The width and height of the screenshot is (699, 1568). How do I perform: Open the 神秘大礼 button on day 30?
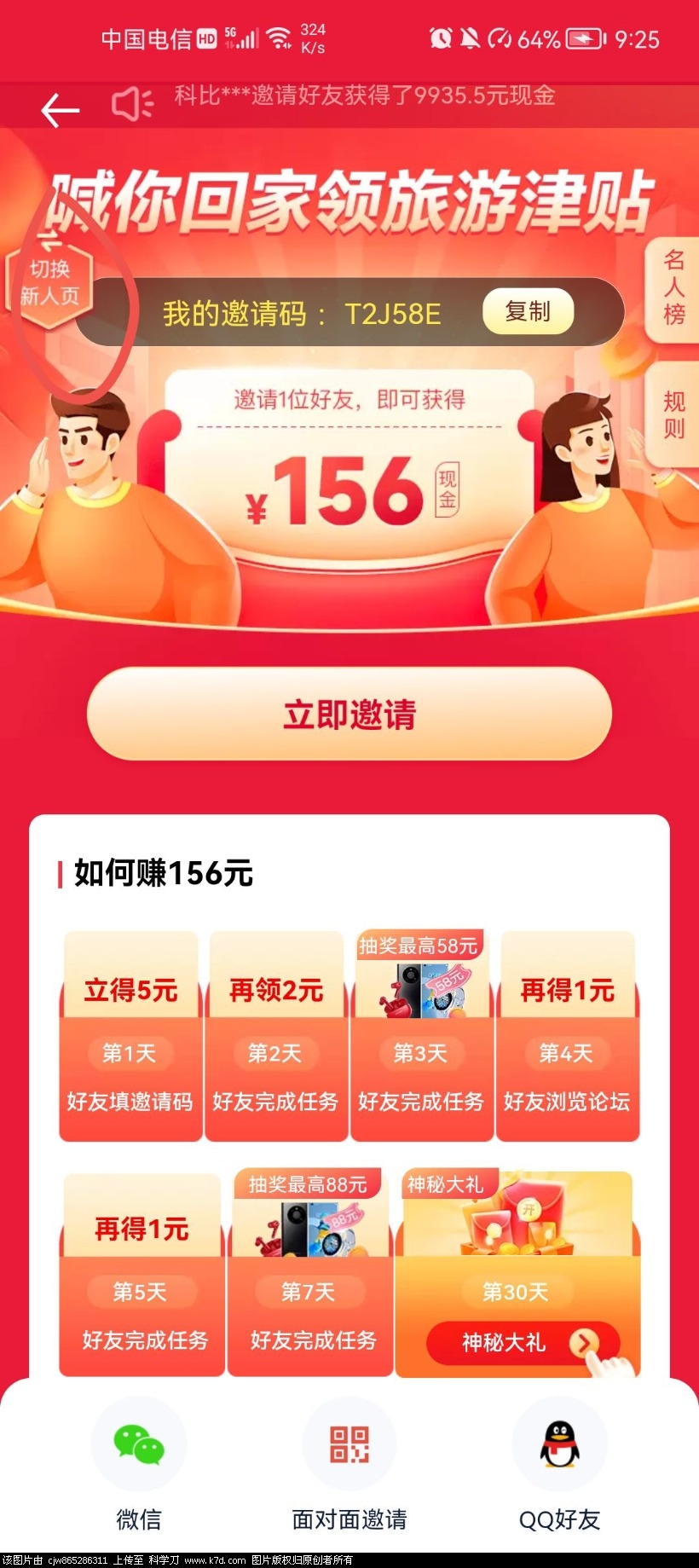522,1343
